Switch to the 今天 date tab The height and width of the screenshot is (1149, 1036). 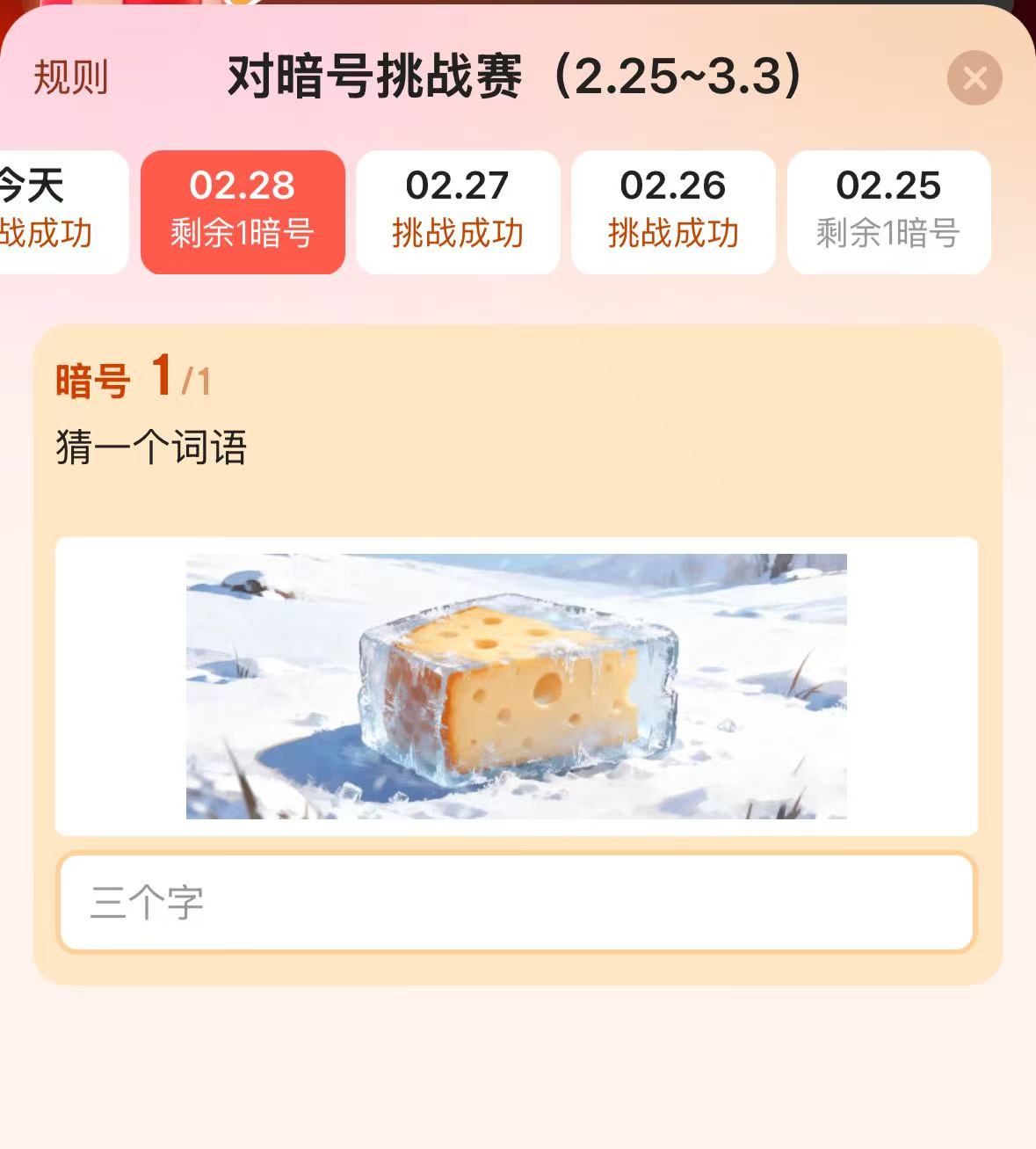[53, 211]
